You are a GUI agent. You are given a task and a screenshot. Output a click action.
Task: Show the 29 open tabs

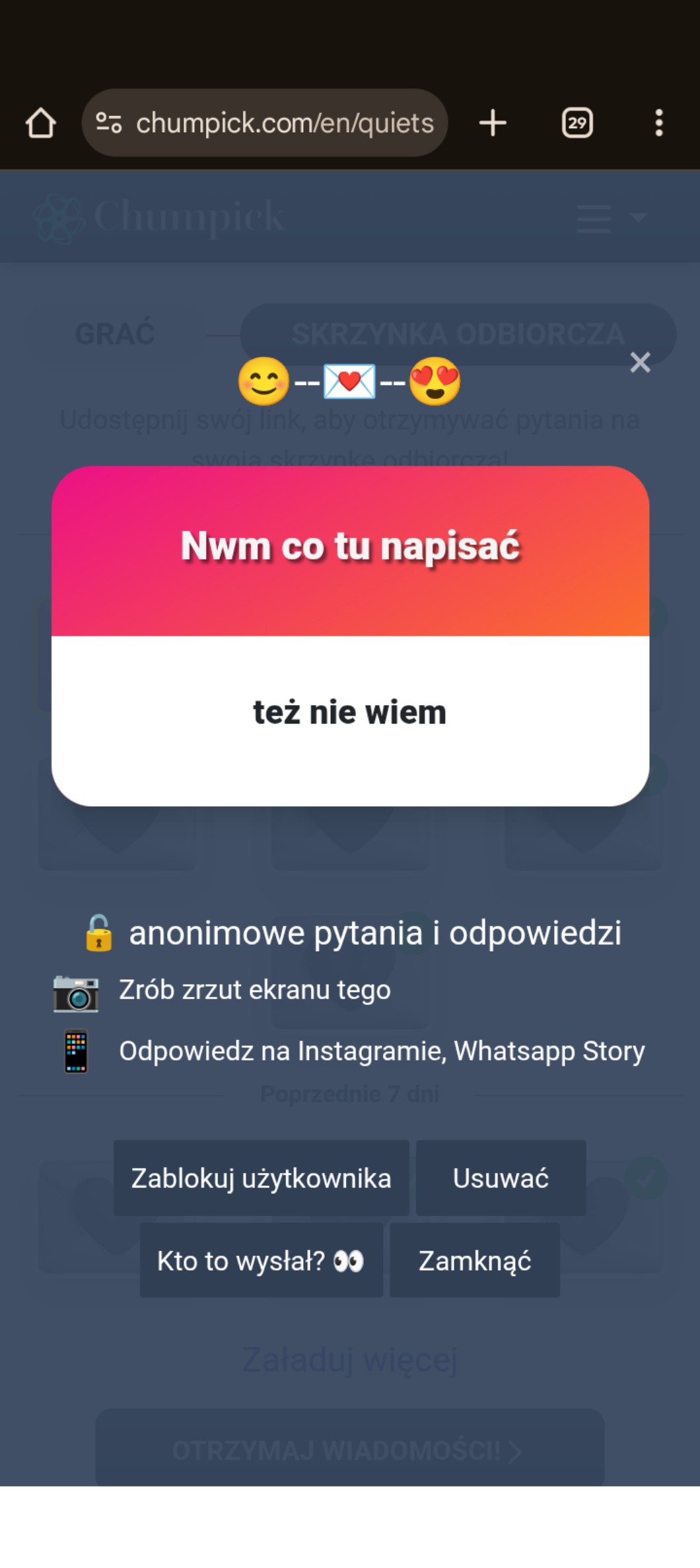(x=577, y=123)
